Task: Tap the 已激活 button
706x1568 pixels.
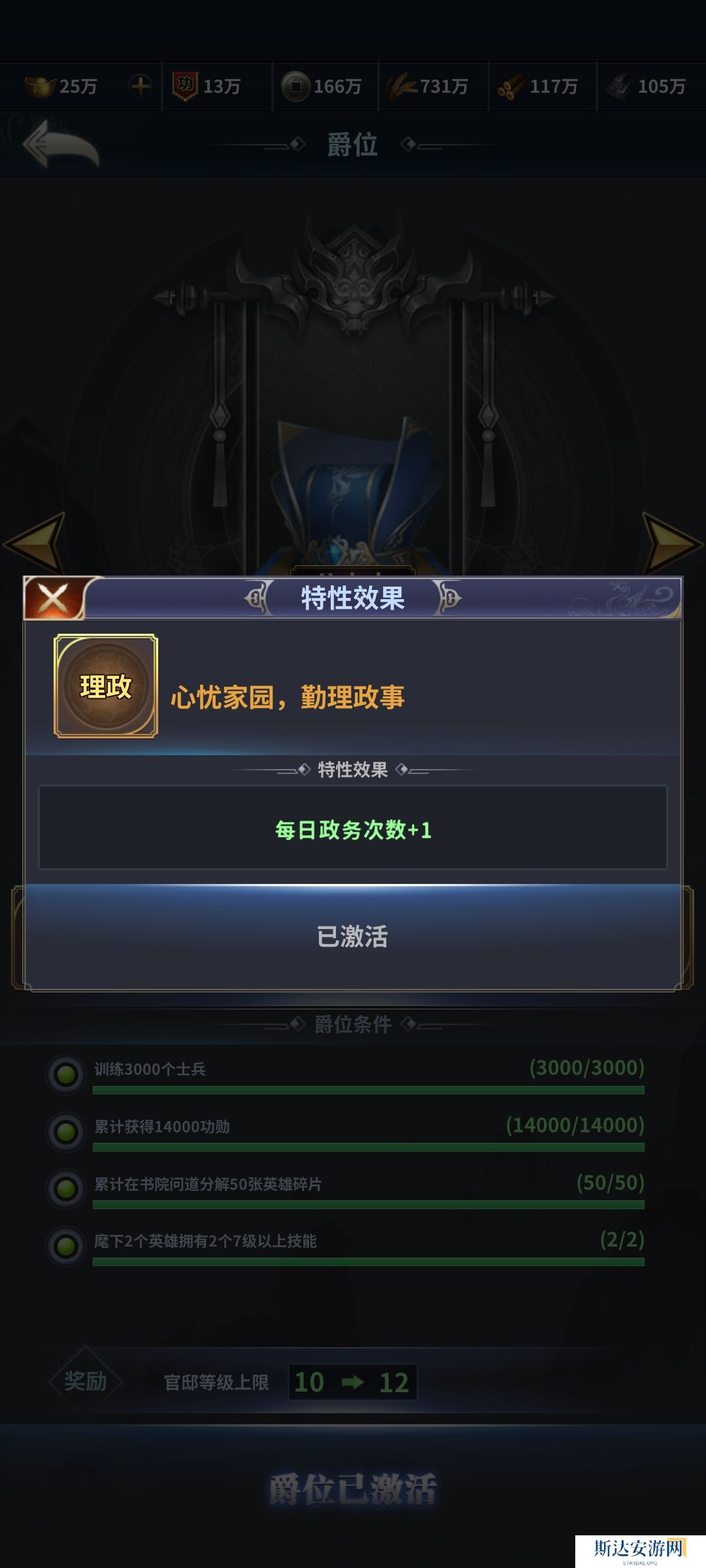Action: (x=352, y=936)
